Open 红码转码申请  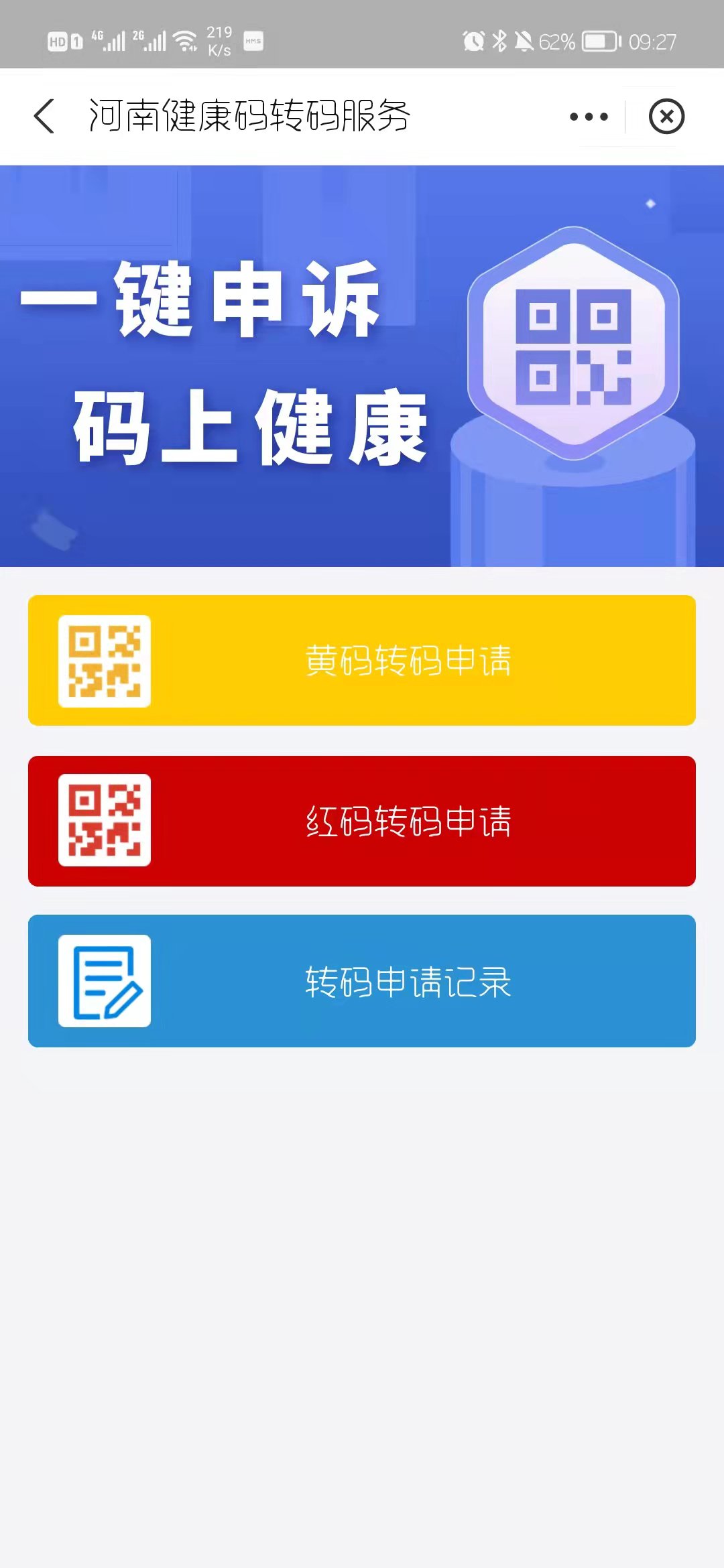pyautogui.click(x=362, y=821)
